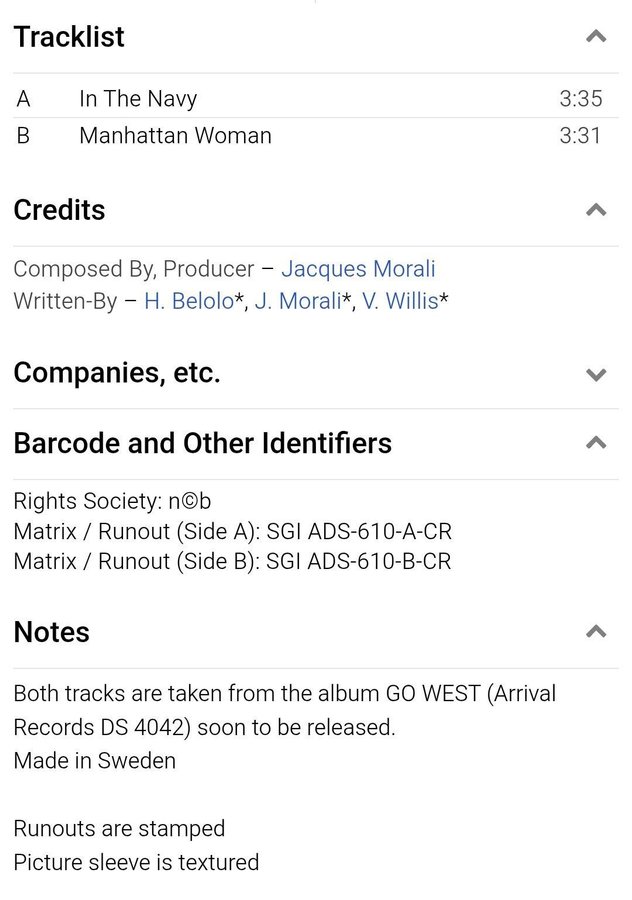Collapse Barcode and Other Identifiers section
Viewport: 632px width, 900px height.
click(595, 443)
